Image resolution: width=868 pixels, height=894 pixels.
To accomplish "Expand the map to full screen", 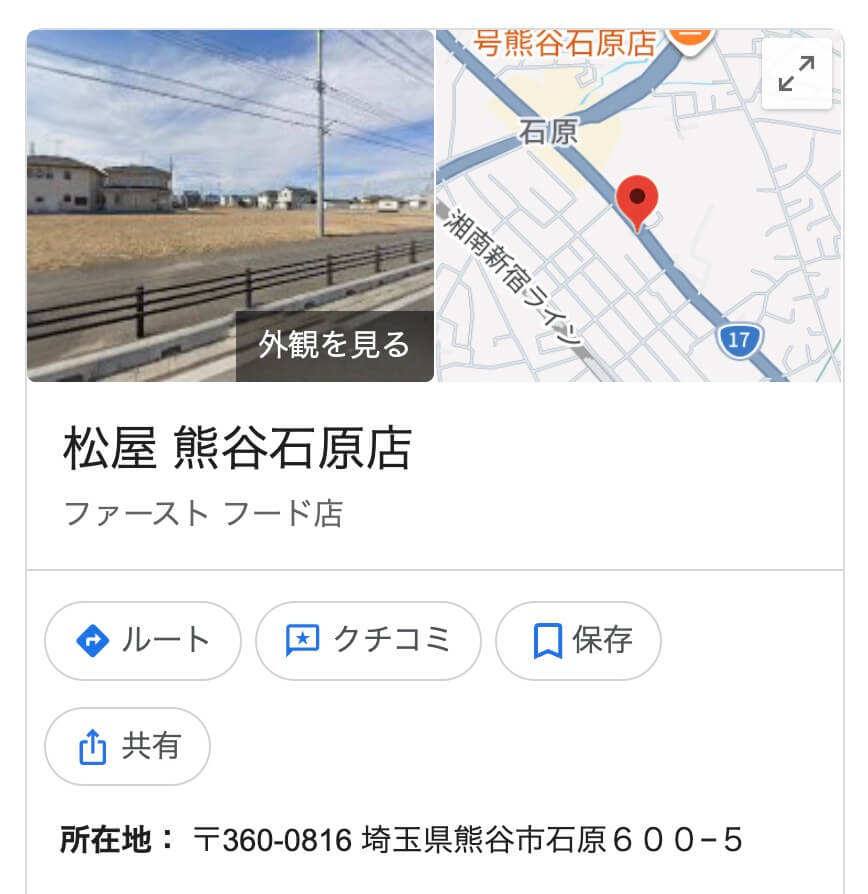I will point(796,74).
